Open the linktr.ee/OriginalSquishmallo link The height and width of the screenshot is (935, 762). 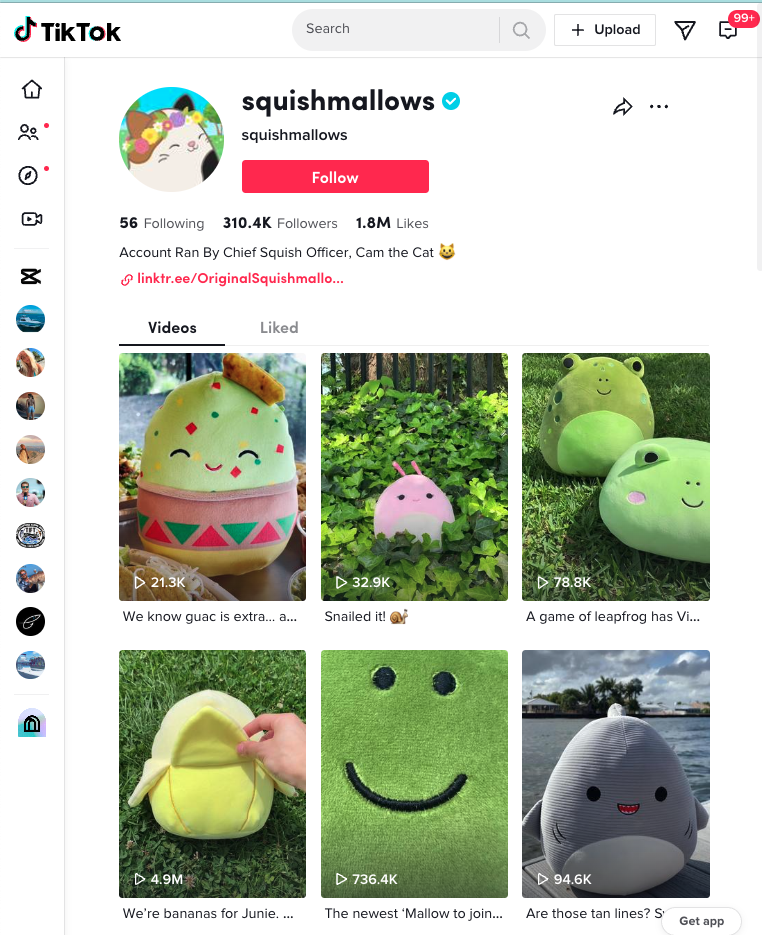[x=240, y=280]
